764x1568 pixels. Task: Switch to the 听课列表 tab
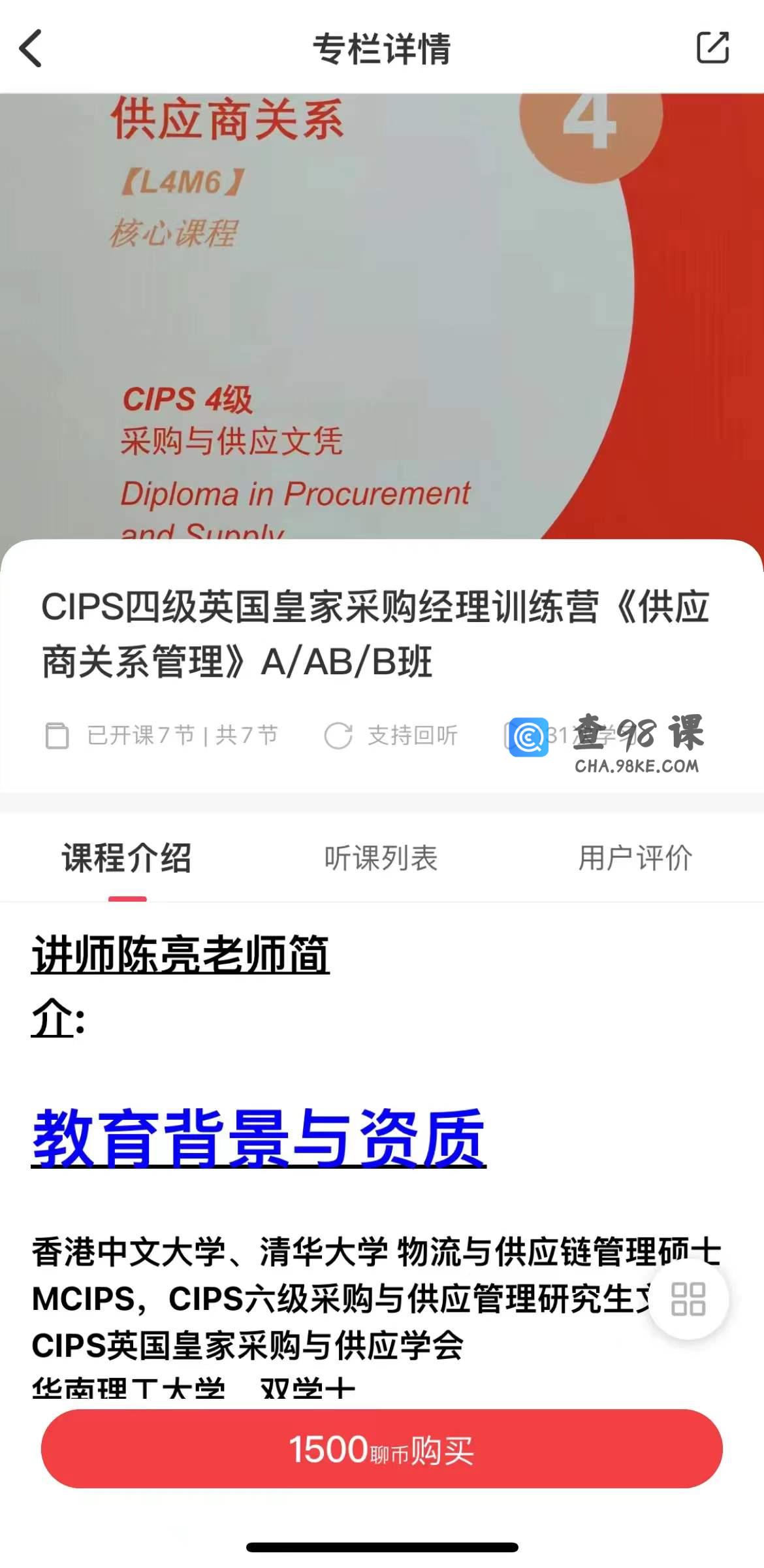381,858
